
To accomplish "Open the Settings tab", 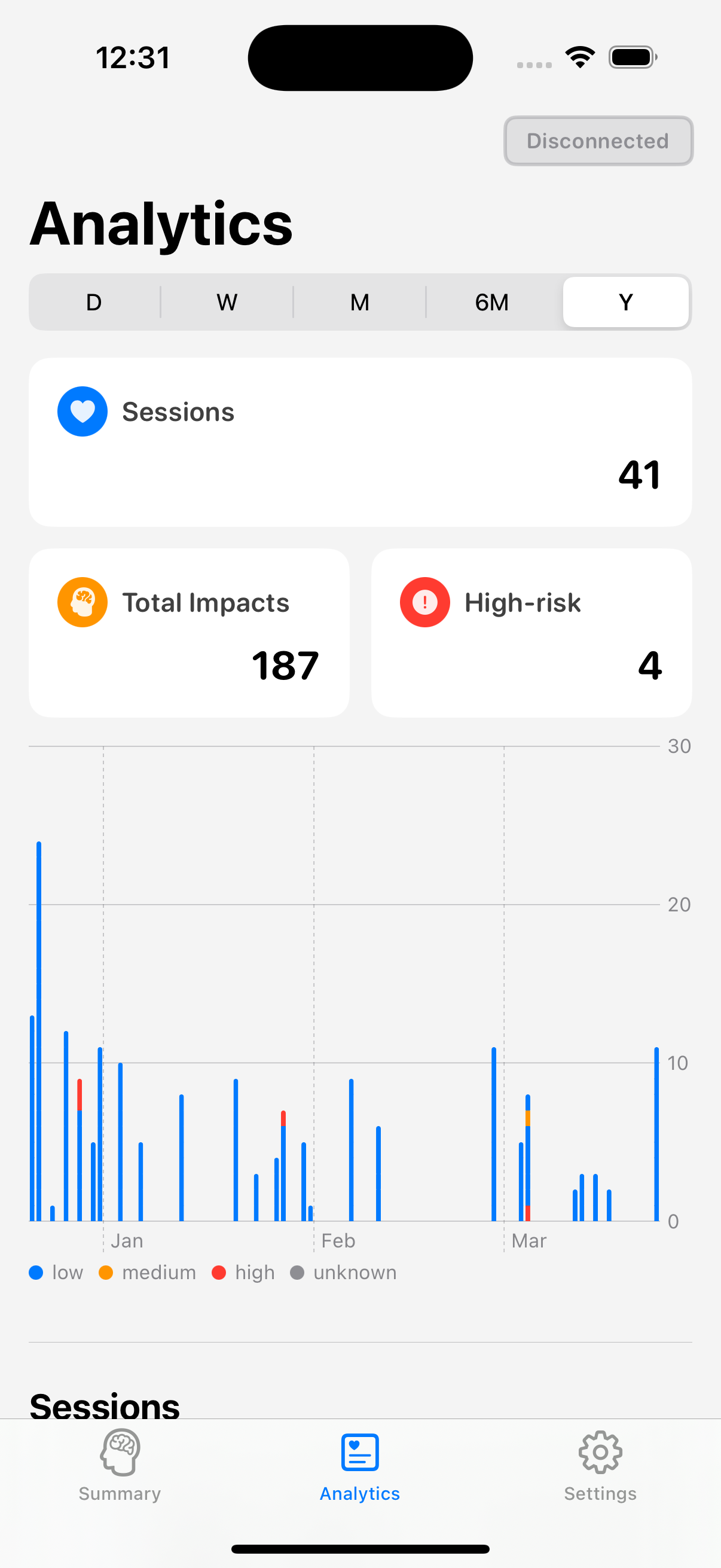I will point(600,1465).
